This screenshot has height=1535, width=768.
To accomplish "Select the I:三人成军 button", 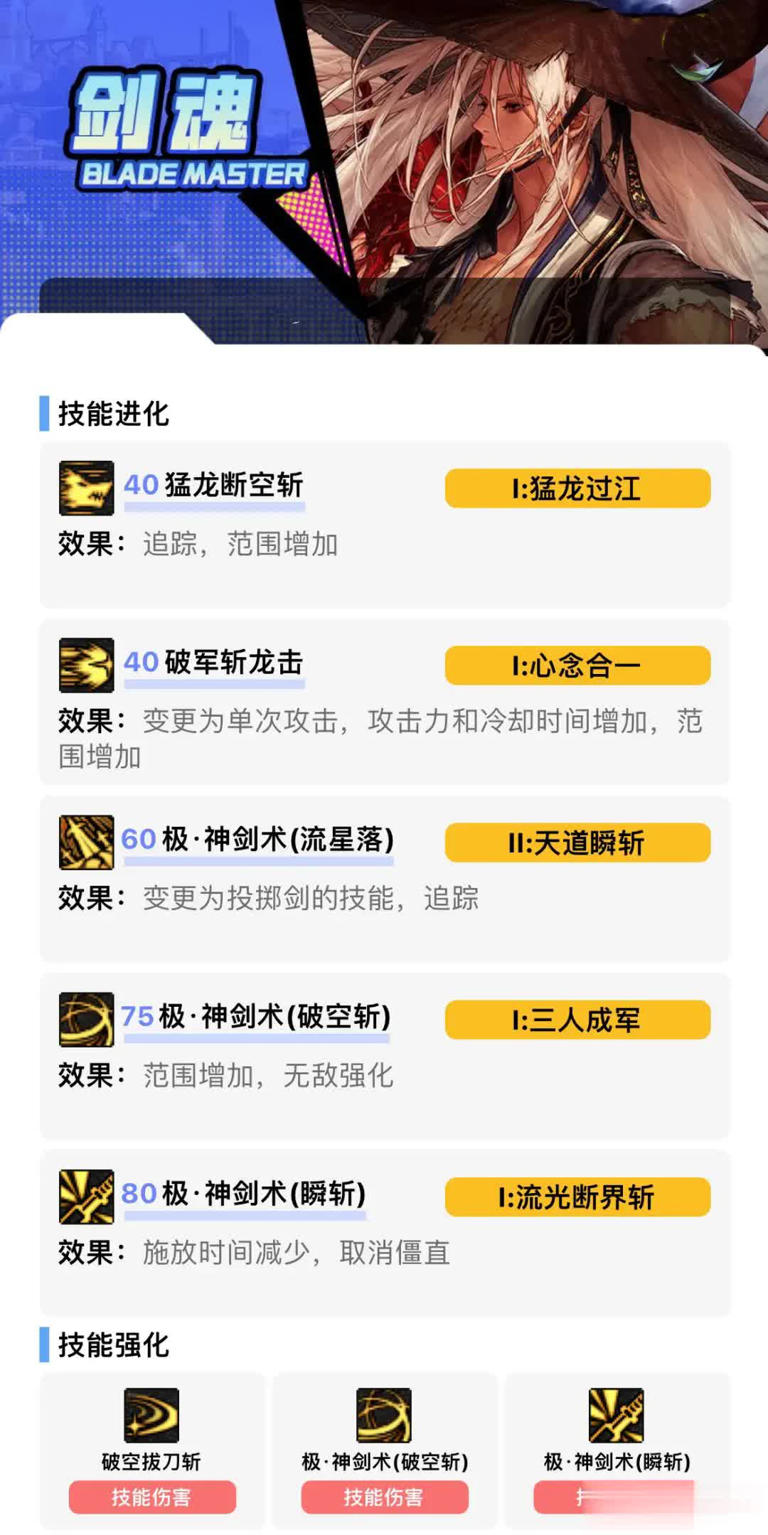I will [x=577, y=1019].
